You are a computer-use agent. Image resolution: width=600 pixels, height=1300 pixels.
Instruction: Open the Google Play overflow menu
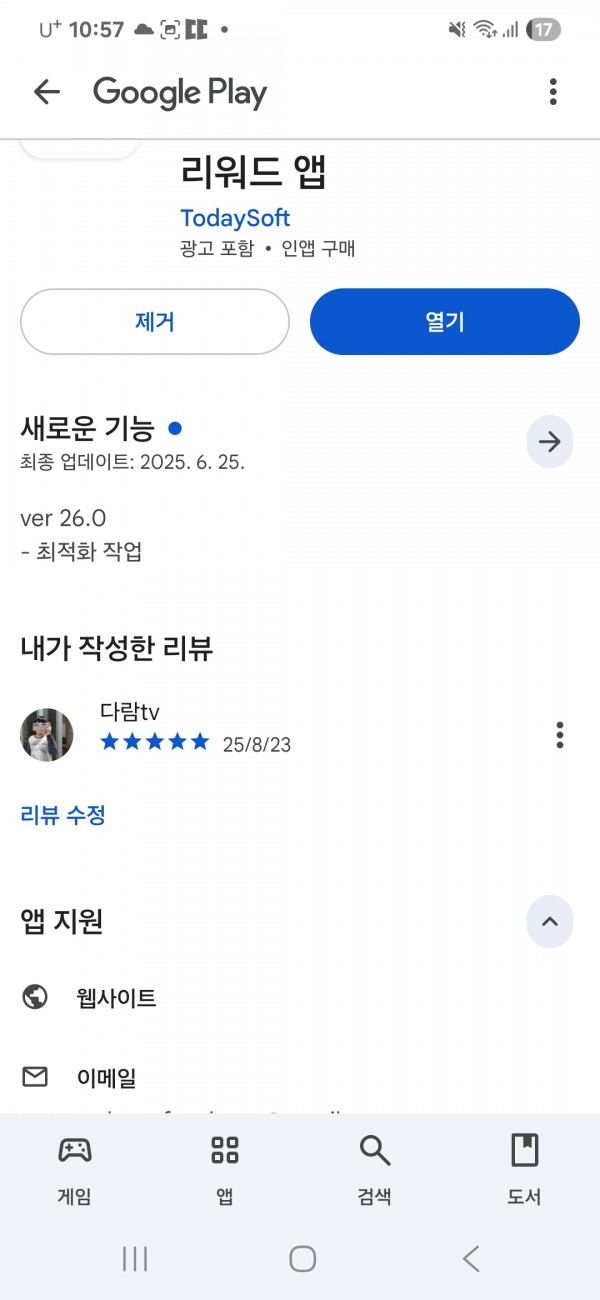553,93
